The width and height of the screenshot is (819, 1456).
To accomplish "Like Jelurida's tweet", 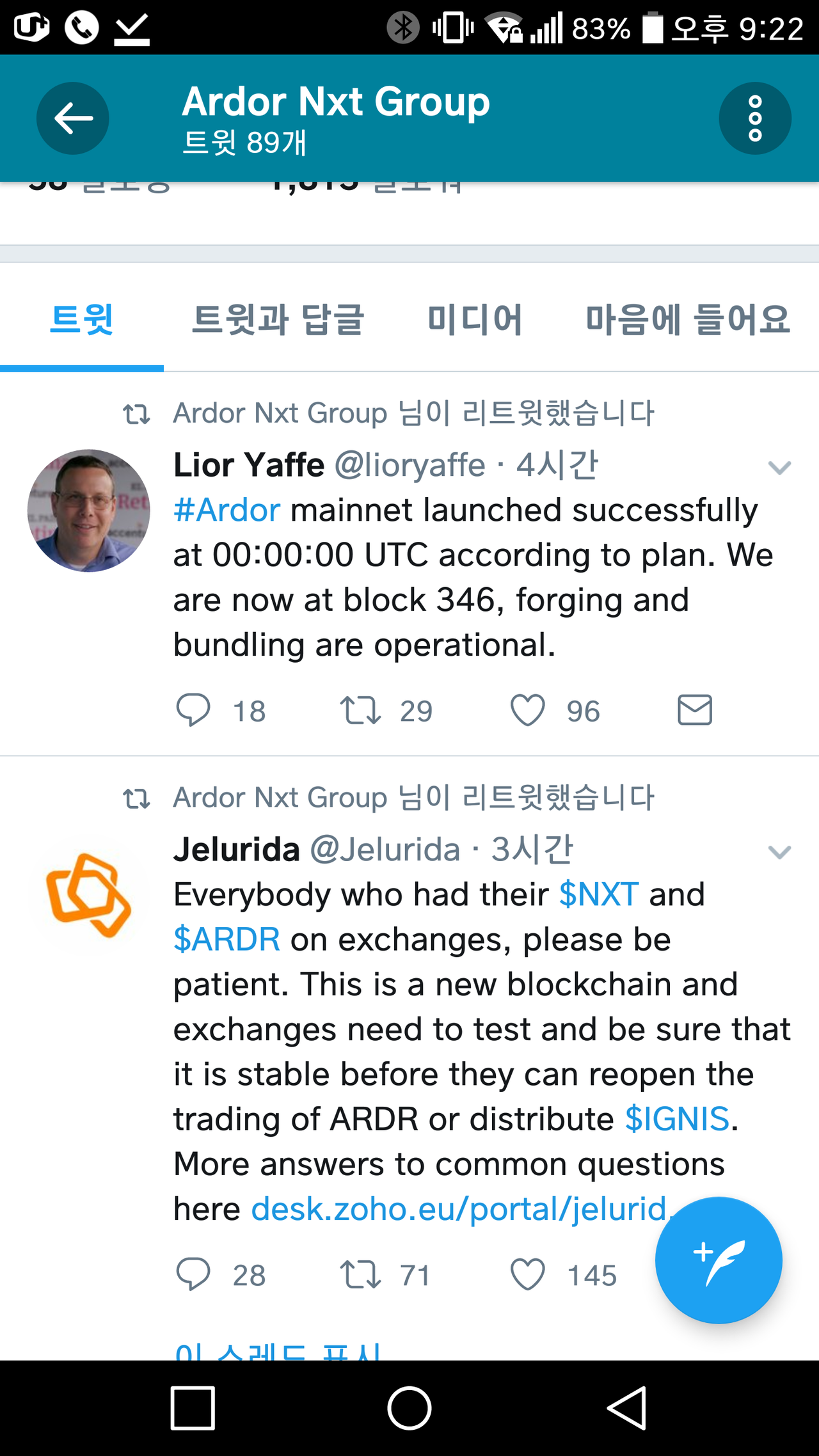I will coord(527,1274).
